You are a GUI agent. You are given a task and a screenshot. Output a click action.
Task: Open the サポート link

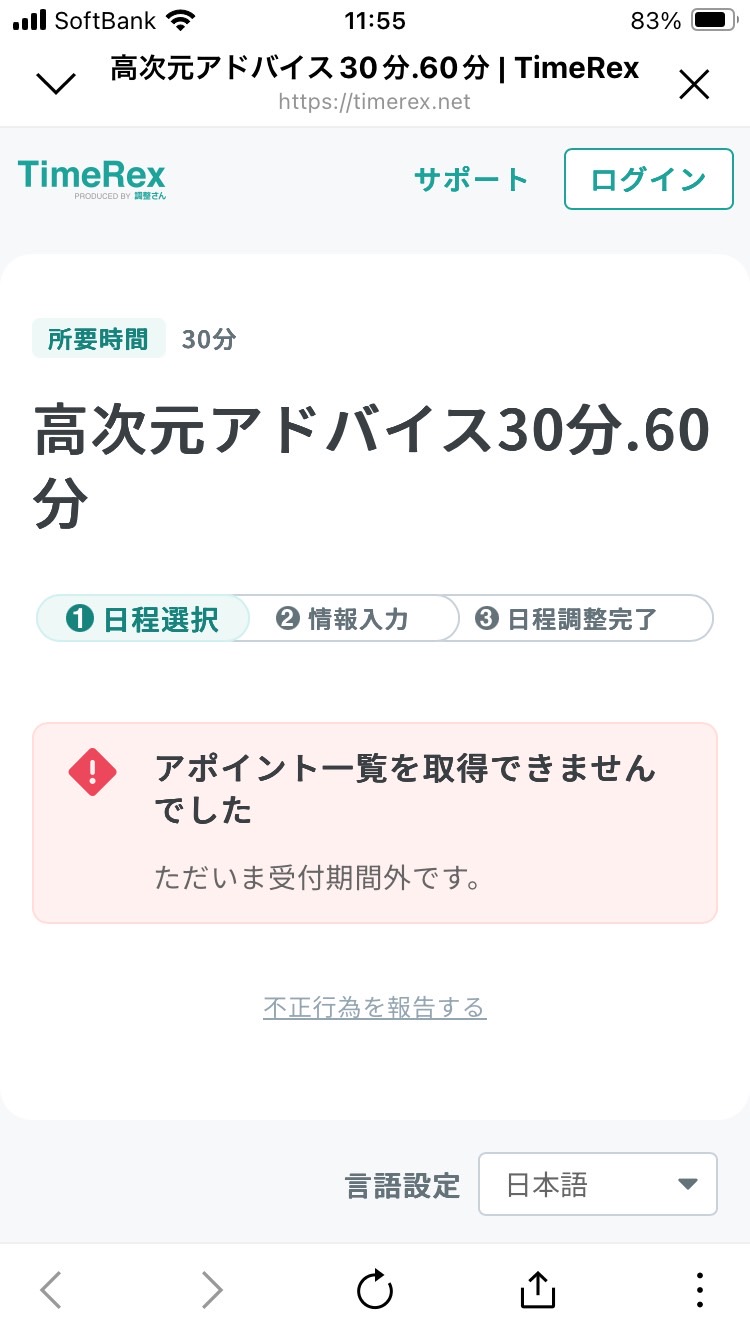click(x=471, y=179)
